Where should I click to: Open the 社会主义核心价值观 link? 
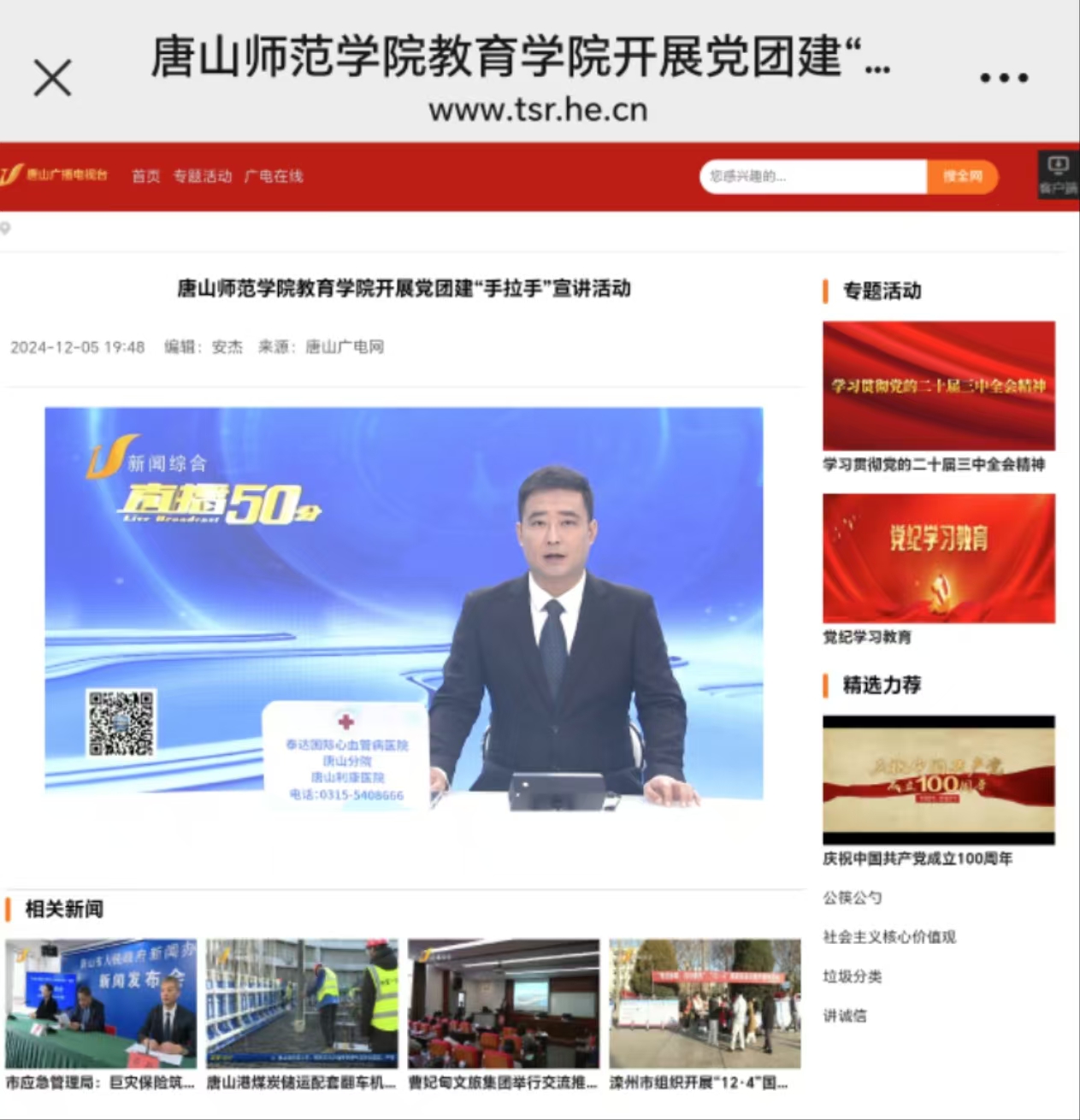[x=889, y=937]
